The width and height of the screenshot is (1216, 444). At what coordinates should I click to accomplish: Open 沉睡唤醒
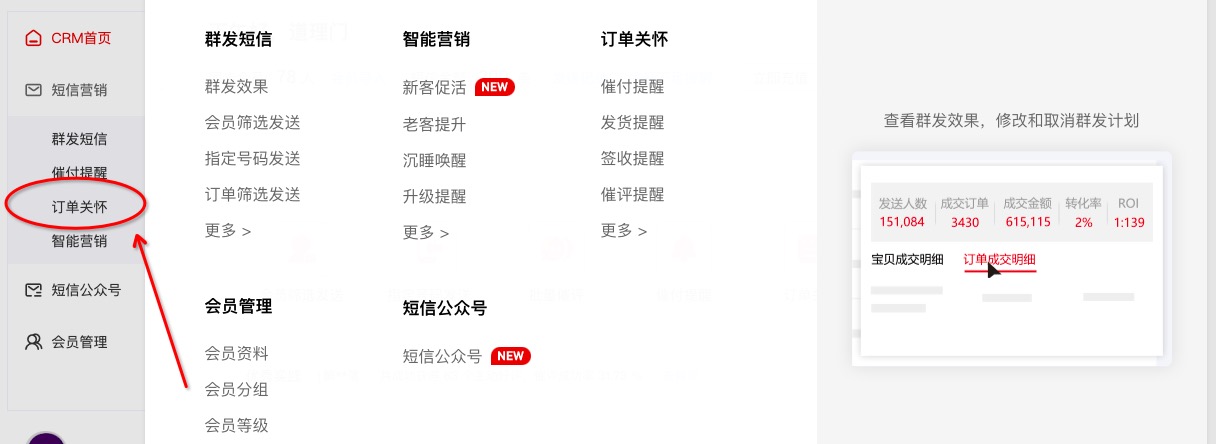click(434, 161)
